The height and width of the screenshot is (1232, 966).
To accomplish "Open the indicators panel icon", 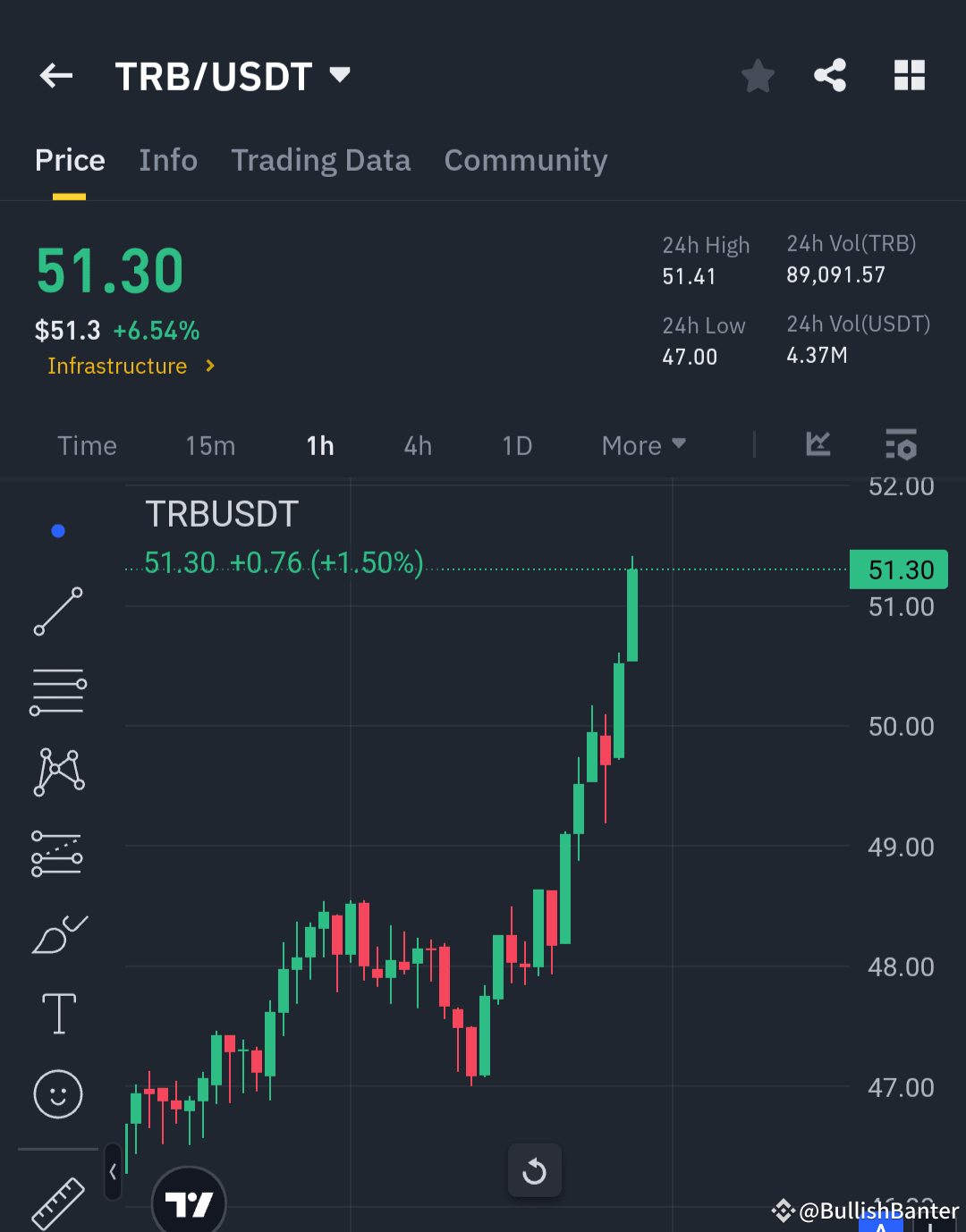I will coord(817,445).
